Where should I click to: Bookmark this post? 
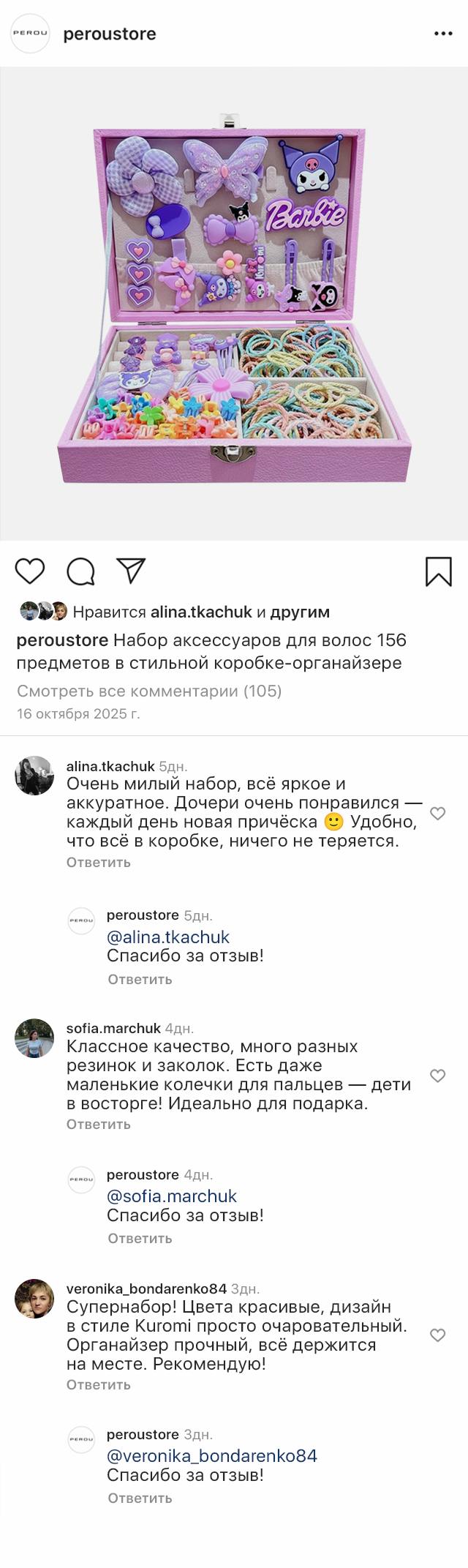click(439, 571)
